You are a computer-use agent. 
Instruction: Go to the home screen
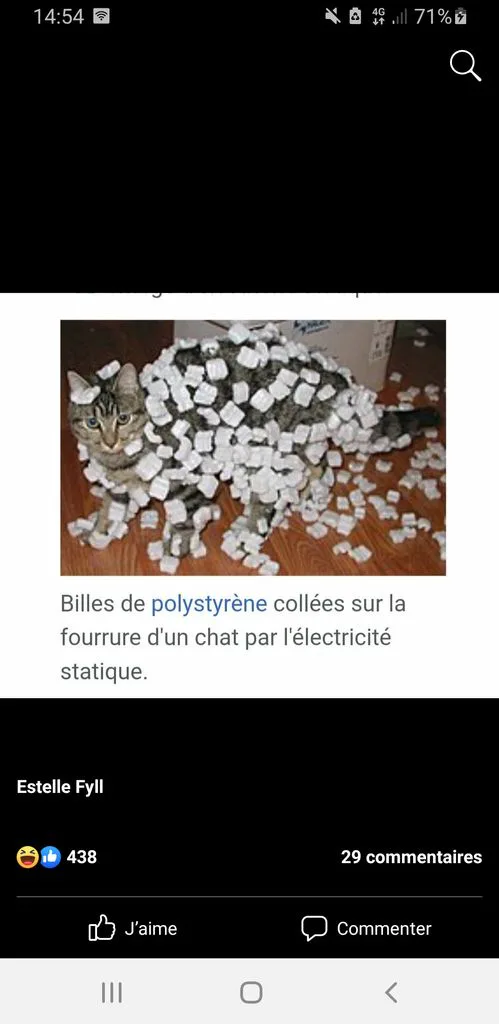(x=251, y=993)
